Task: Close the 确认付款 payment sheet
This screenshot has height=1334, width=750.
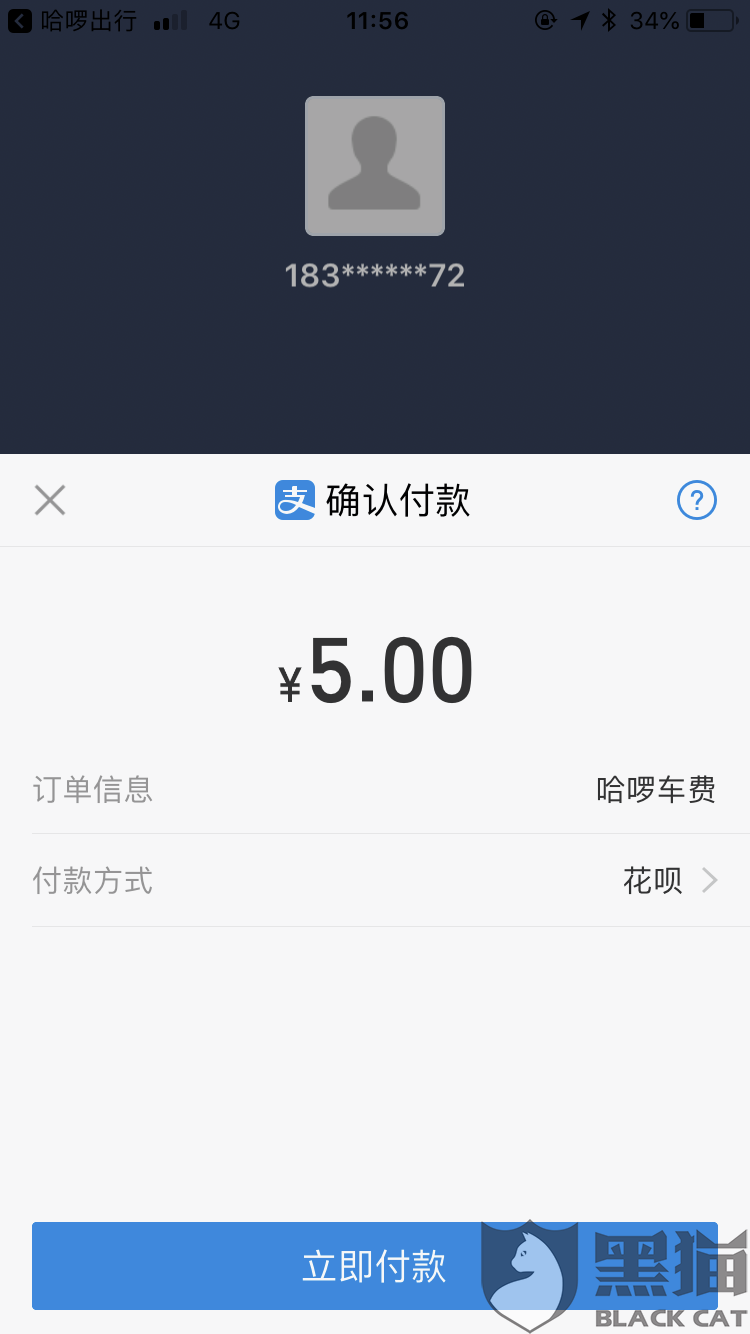Action: pos(50,500)
